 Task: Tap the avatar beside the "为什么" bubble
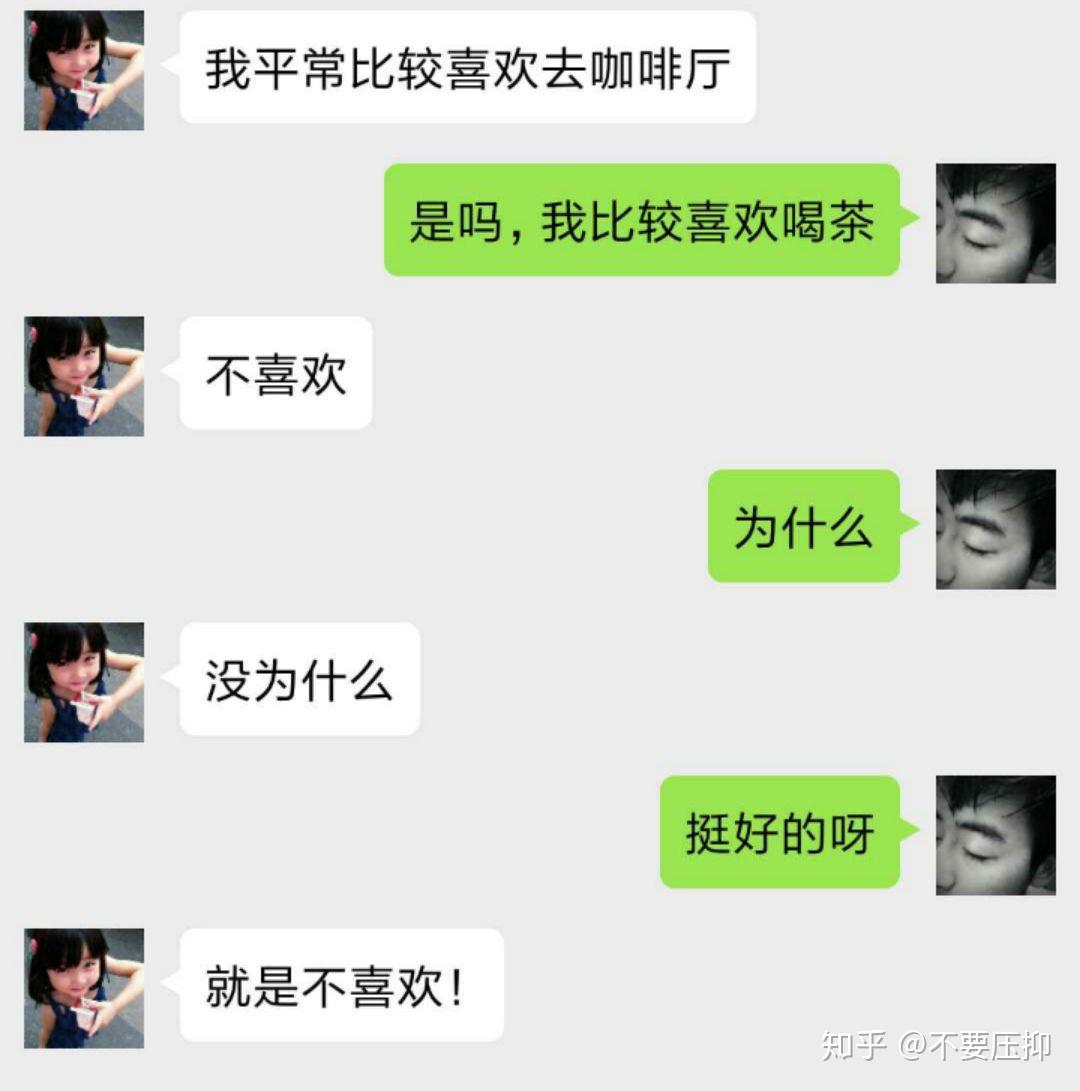(995, 529)
